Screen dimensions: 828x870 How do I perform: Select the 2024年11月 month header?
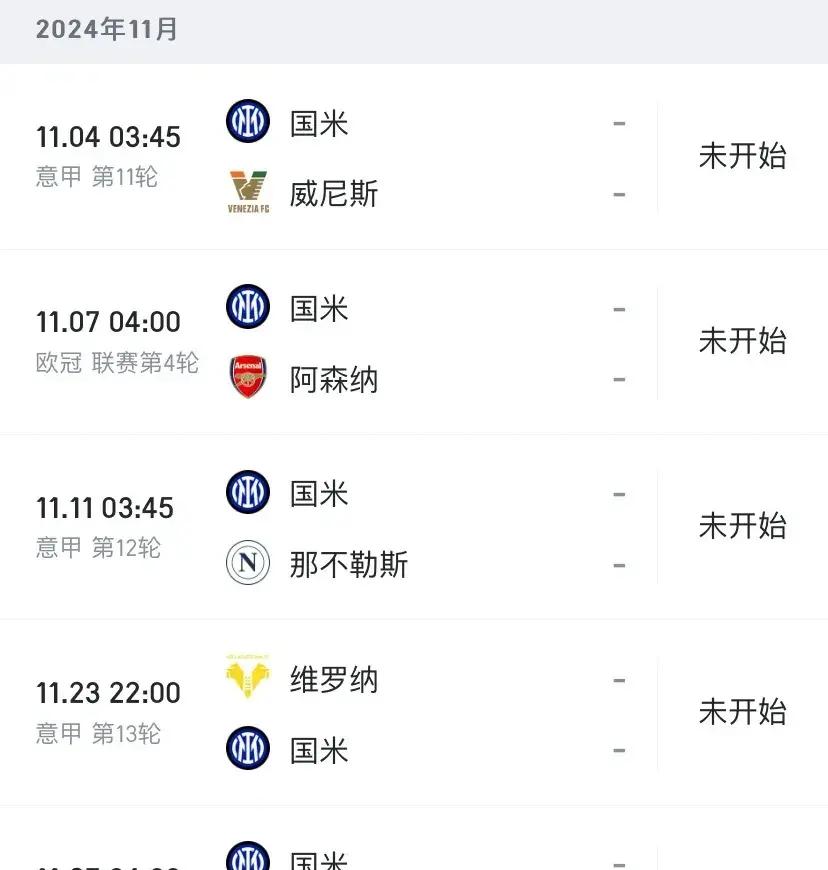coord(106,30)
